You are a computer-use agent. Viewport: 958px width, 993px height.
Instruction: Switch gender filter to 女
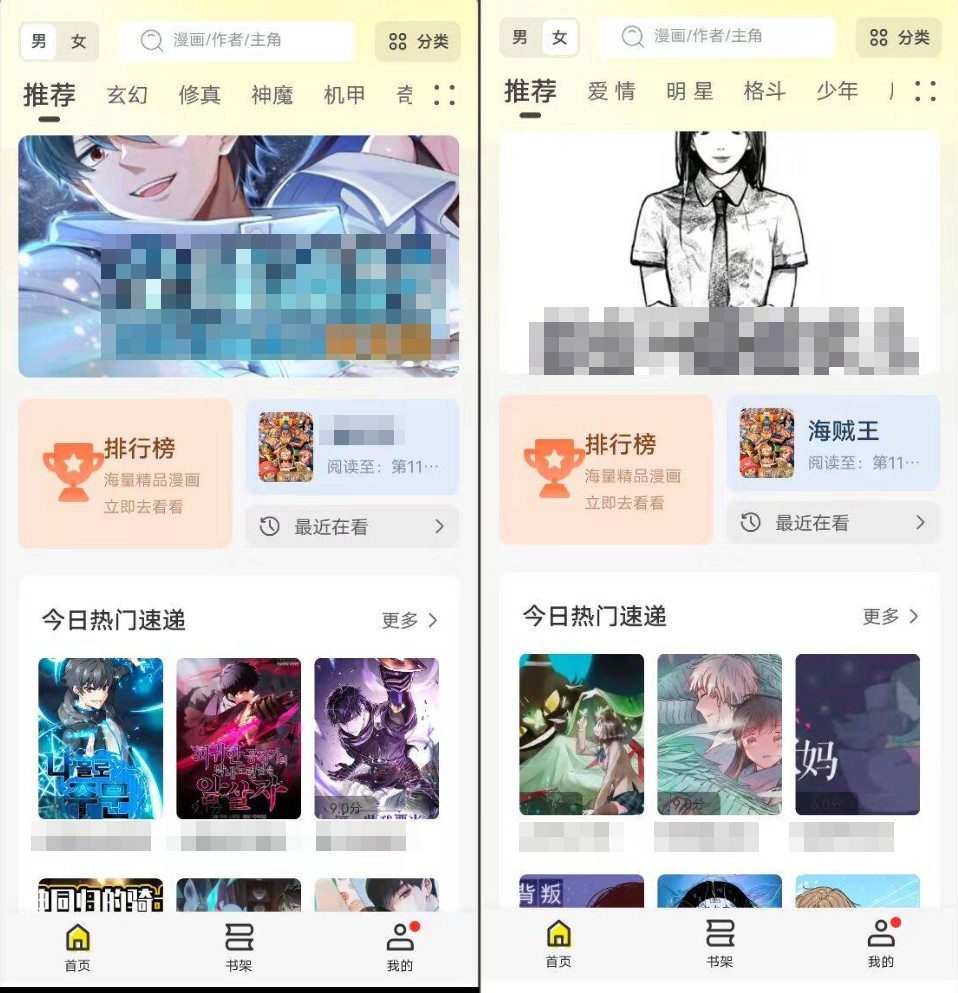[x=78, y=41]
